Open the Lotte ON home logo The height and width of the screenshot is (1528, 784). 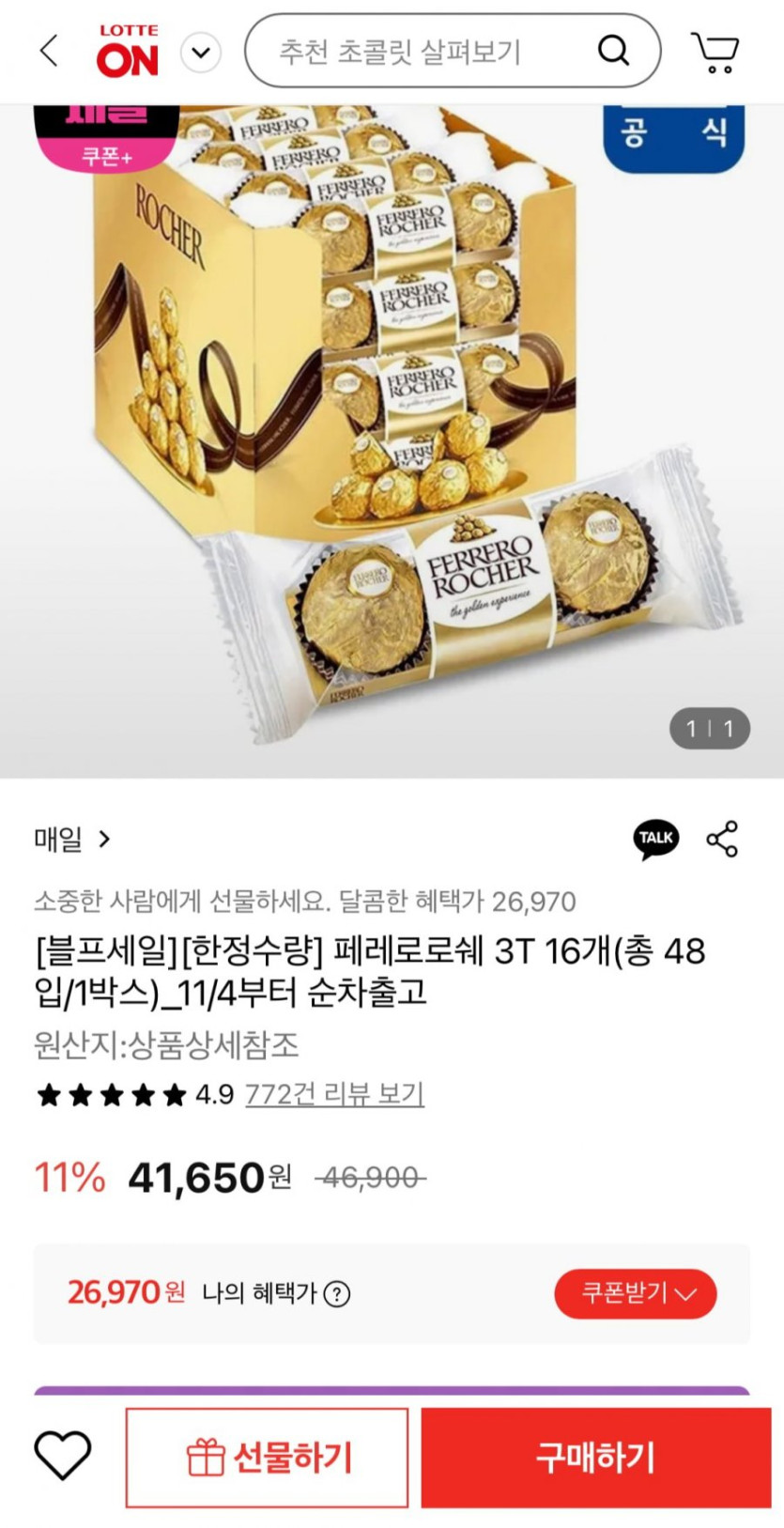pyautogui.click(x=128, y=51)
